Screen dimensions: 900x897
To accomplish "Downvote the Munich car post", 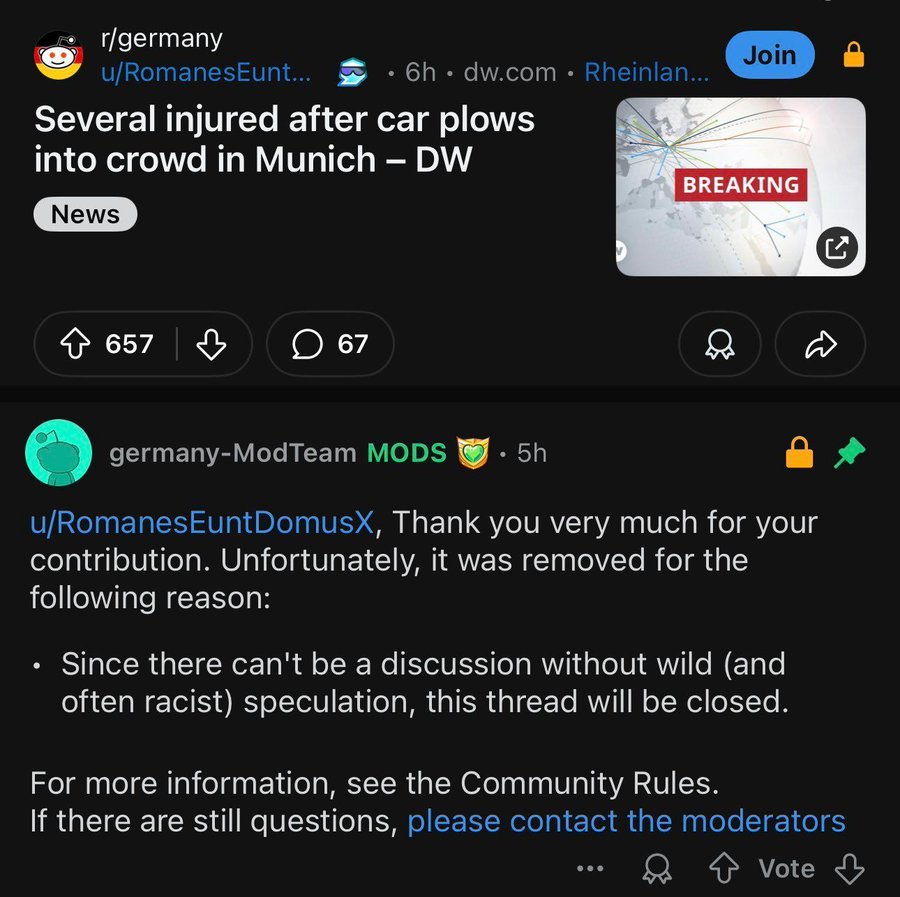I will click(211, 344).
